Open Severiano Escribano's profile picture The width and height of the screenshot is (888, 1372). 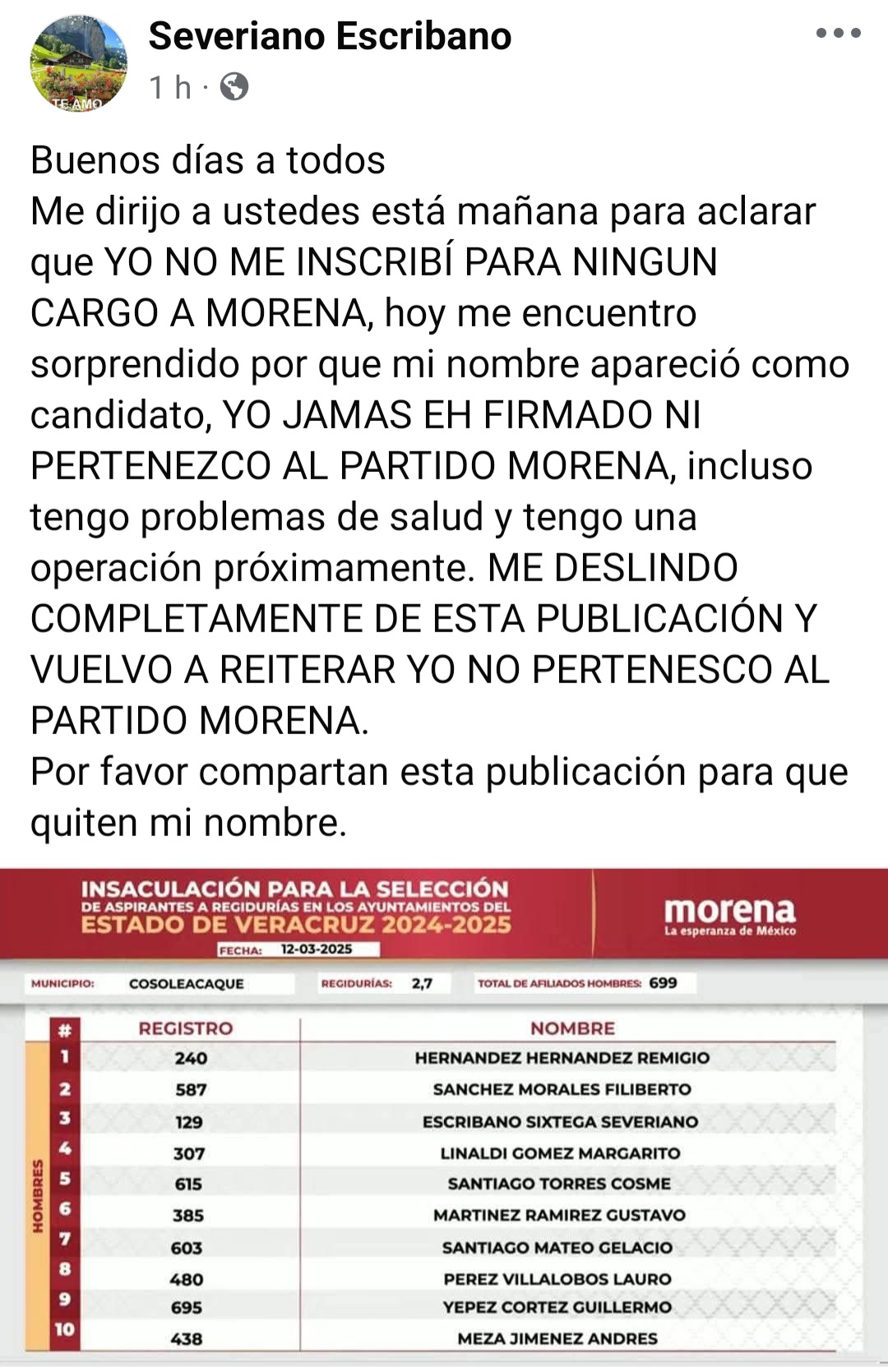(79, 63)
